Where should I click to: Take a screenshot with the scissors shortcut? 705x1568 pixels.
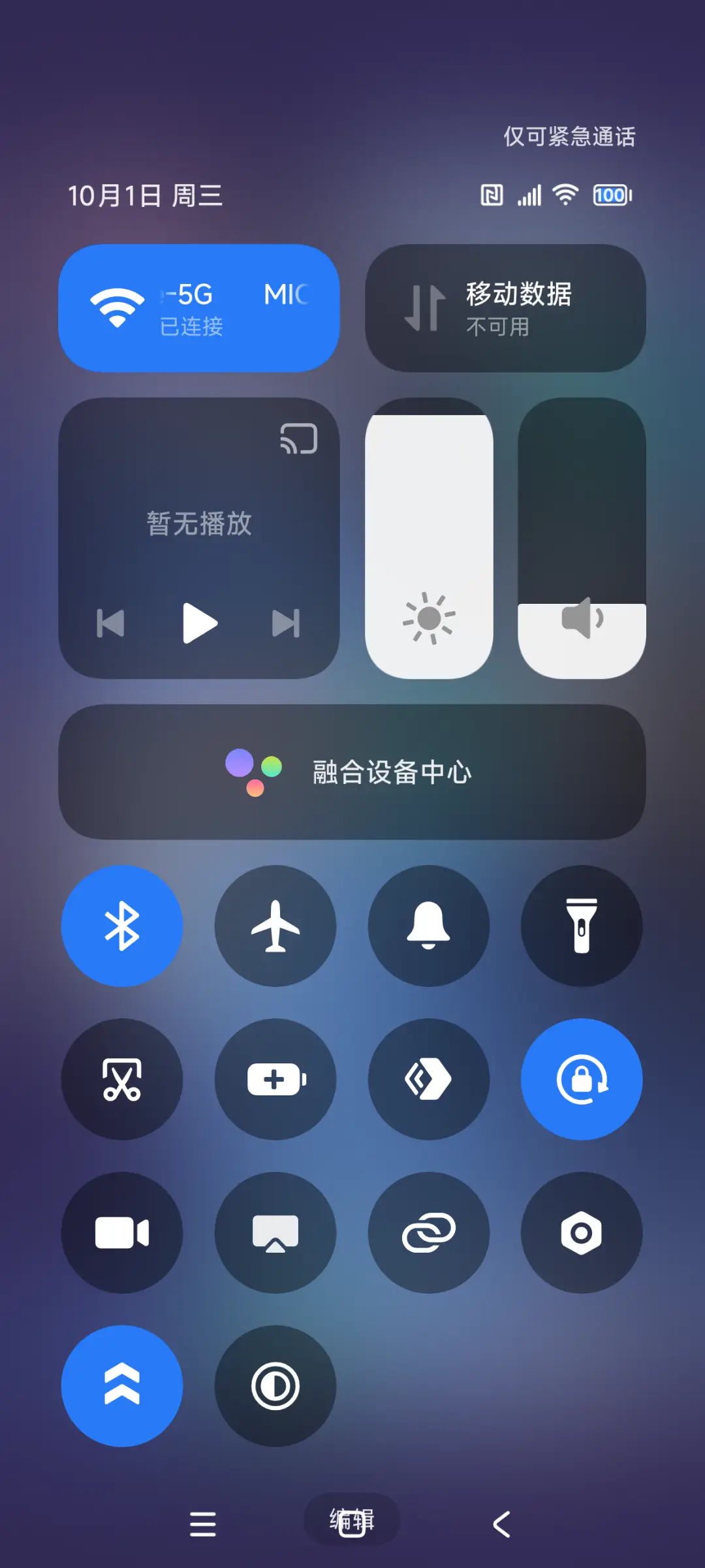tap(122, 1079)
